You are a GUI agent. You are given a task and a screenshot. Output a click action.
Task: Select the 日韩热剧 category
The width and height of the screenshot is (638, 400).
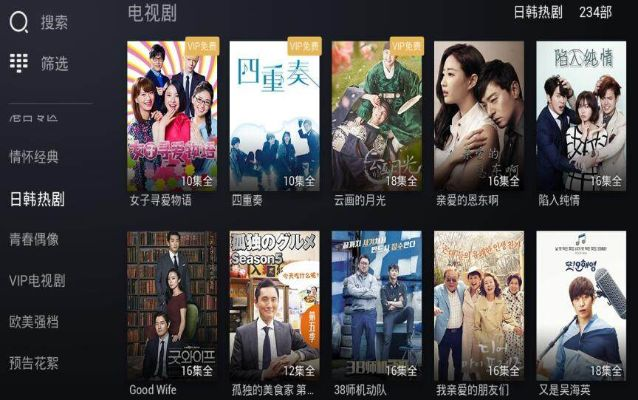[x=36, y=198]
